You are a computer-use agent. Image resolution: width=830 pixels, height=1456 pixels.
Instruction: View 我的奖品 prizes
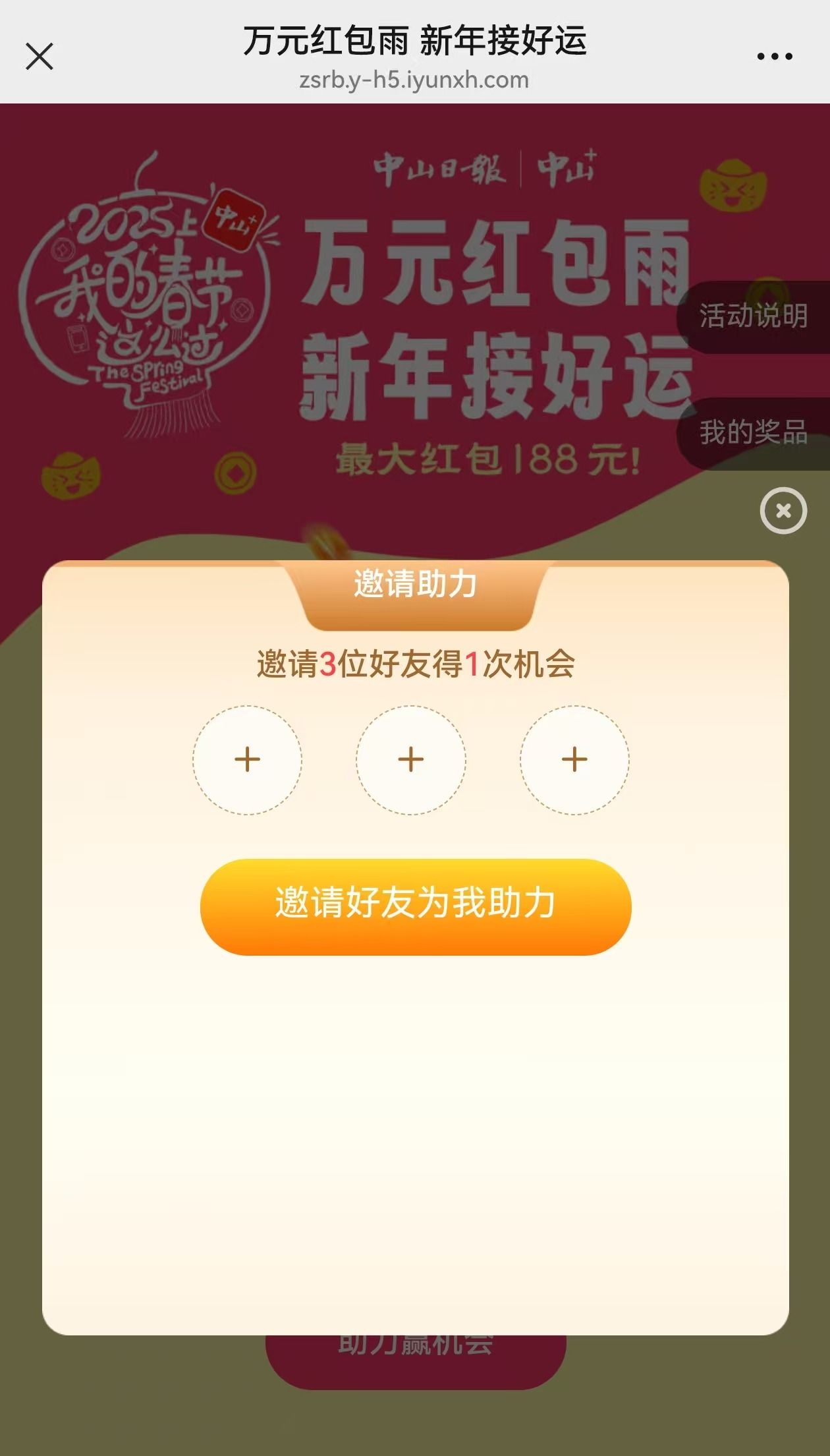point(754,433)
